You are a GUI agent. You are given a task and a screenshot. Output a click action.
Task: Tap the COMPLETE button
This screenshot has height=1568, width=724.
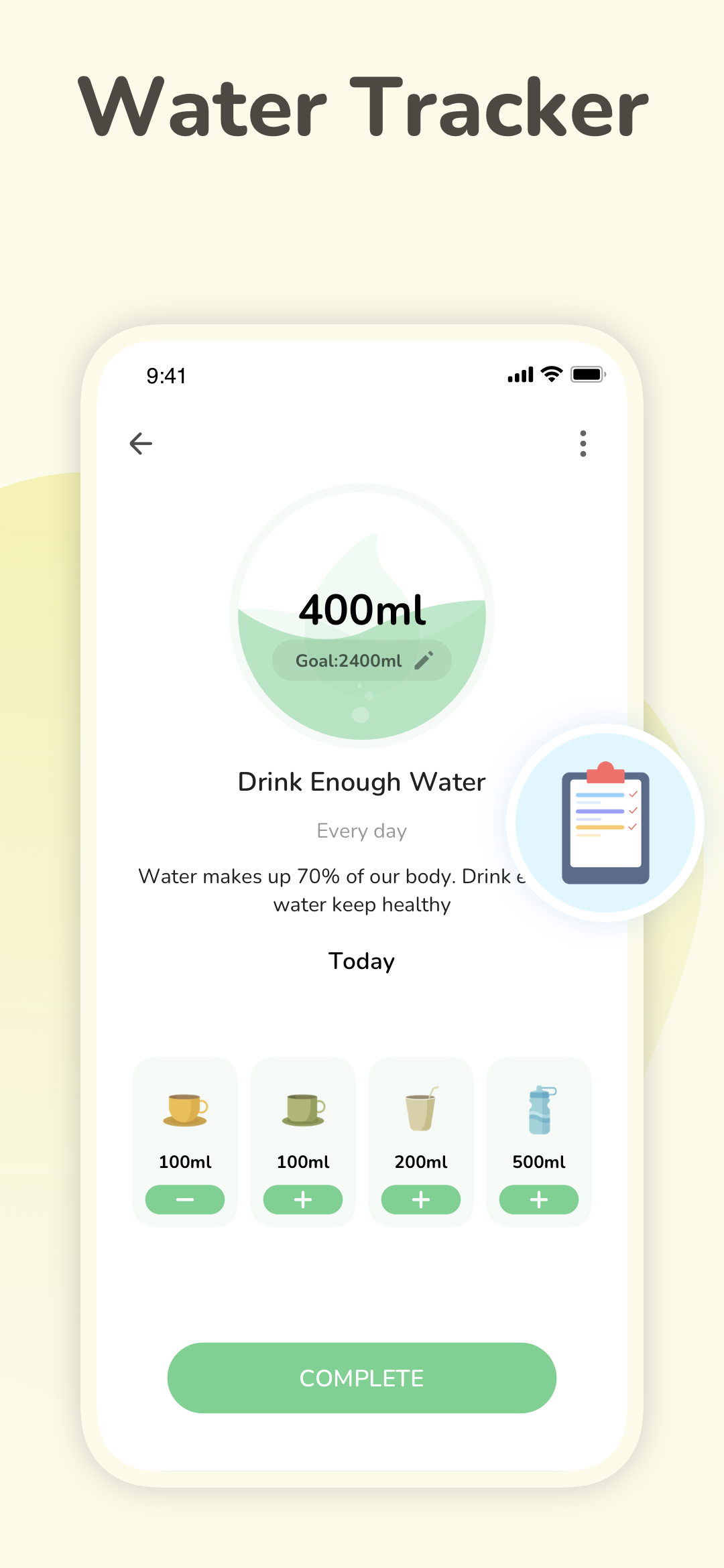point(361,1378)
